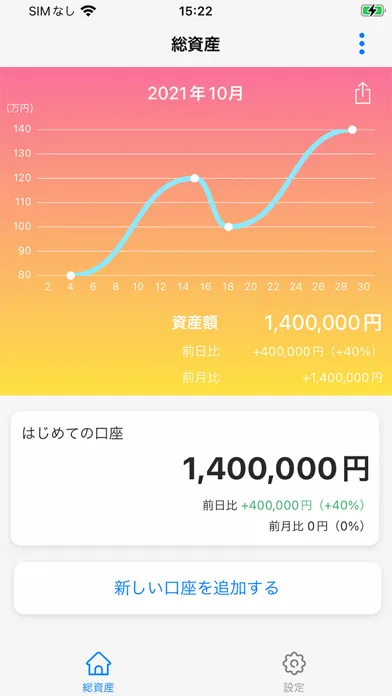This screenshot has width=392, height=696.
Task: Select the chart data point at 140万円
Action: [352, 130]
